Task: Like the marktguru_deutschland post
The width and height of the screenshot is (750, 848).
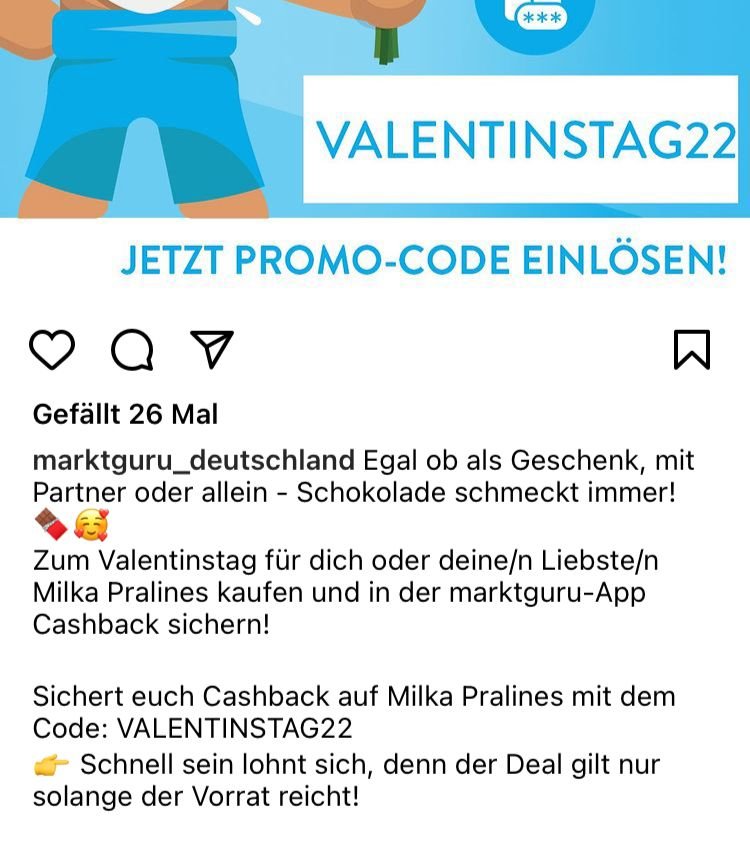Action: (52, 350)
